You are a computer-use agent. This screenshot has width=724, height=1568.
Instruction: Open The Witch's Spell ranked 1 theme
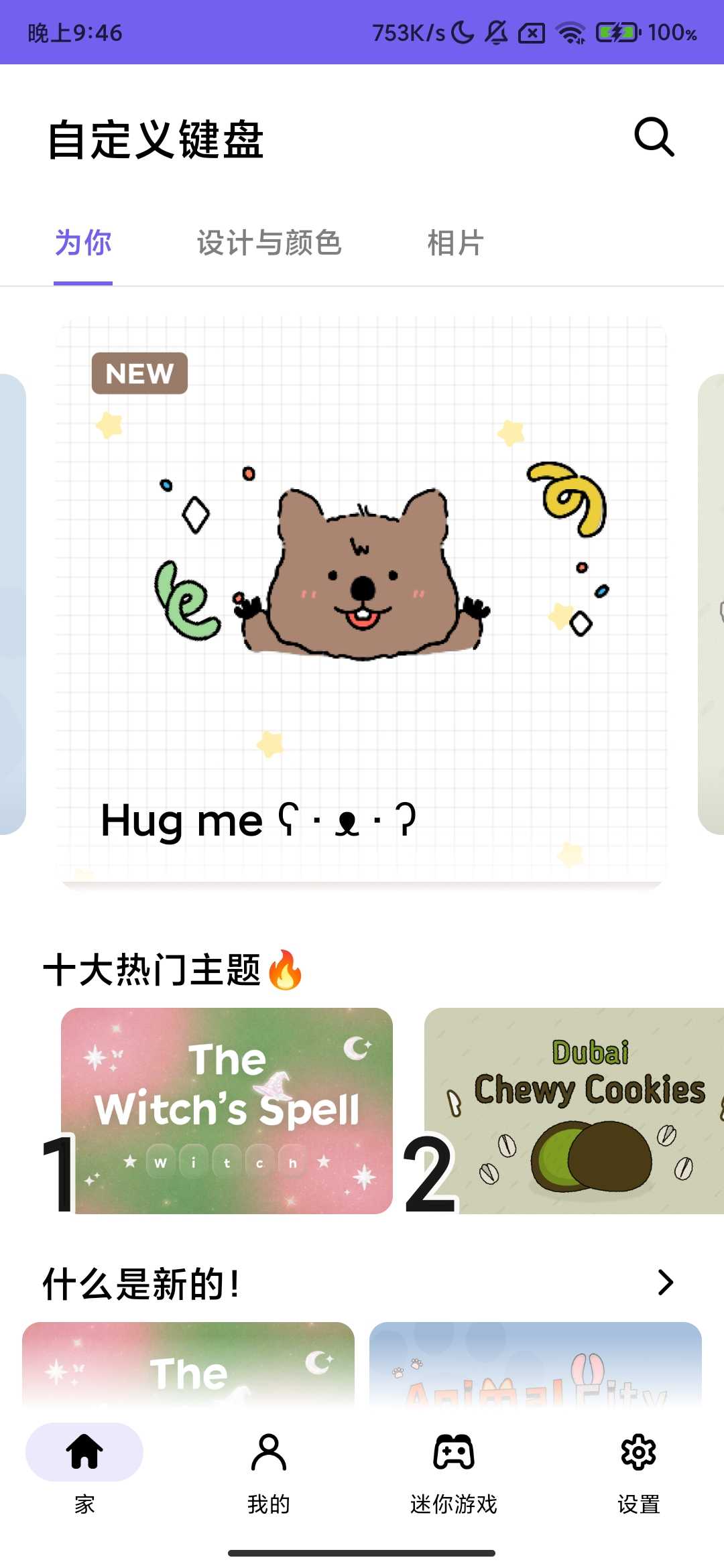pos(227,1110)
